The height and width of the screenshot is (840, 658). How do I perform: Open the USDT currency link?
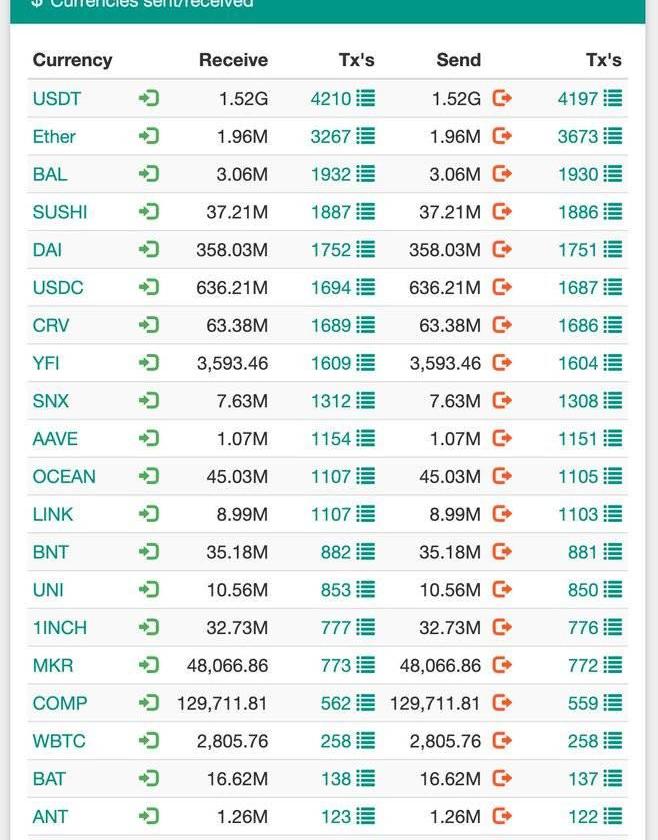click(x=56, y=98)
